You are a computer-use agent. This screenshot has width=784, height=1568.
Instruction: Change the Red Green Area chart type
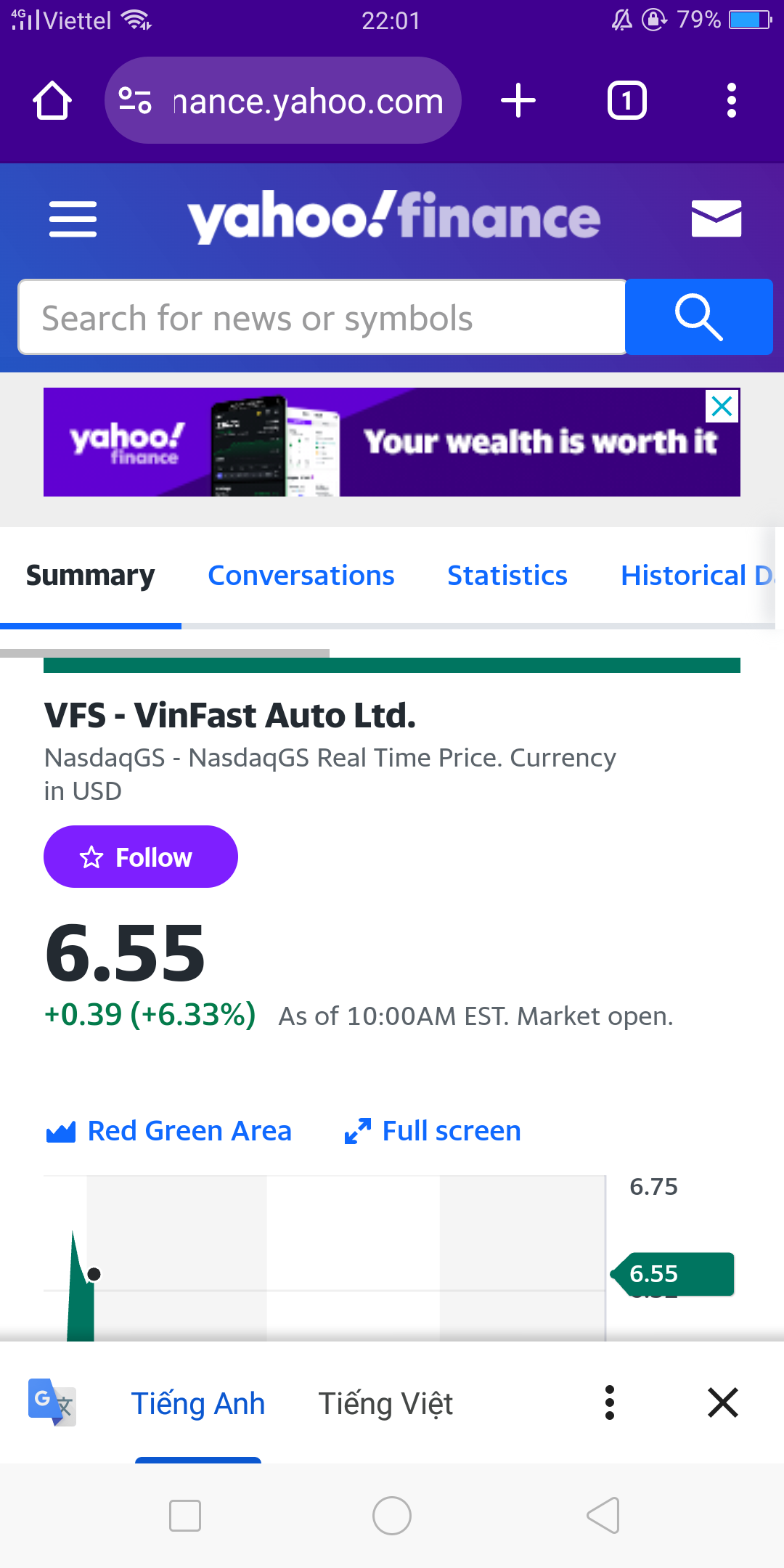click(x=168, y=1131)
